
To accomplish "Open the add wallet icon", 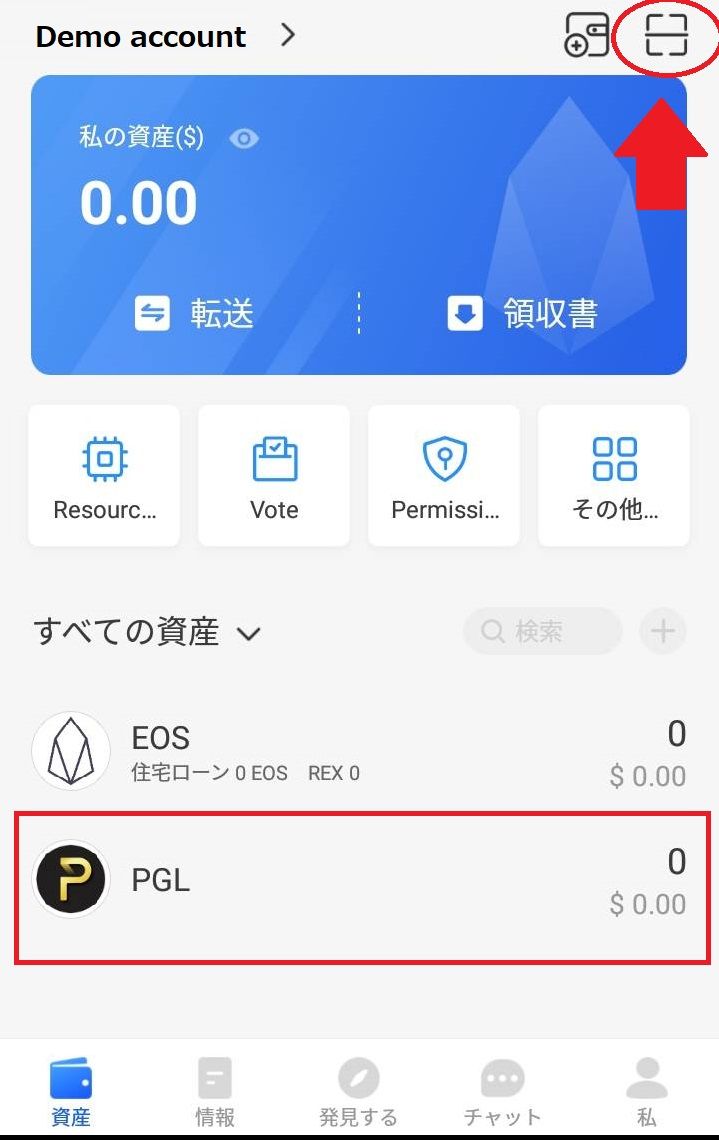I will 586,35.
